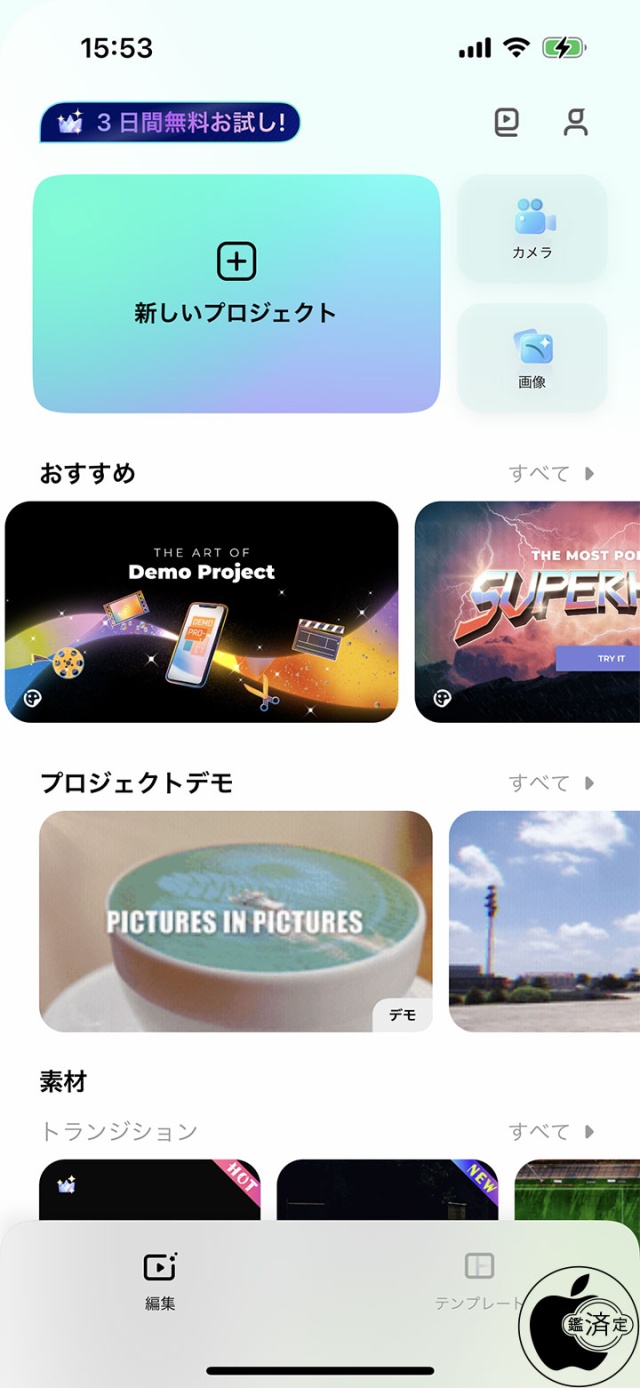Screen dimensions: 640x1388
Task: Open the Superhero template card
Action: (x=527, y=611)
